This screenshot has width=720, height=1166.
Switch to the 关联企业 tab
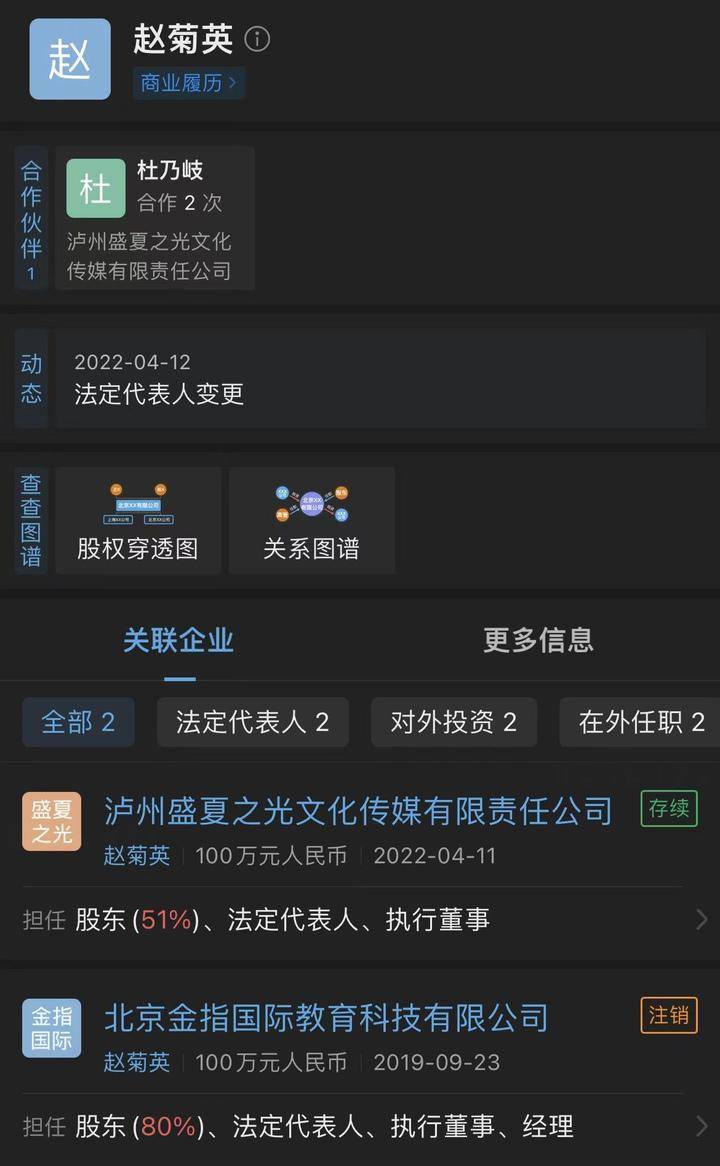click(x=179, y=640)
